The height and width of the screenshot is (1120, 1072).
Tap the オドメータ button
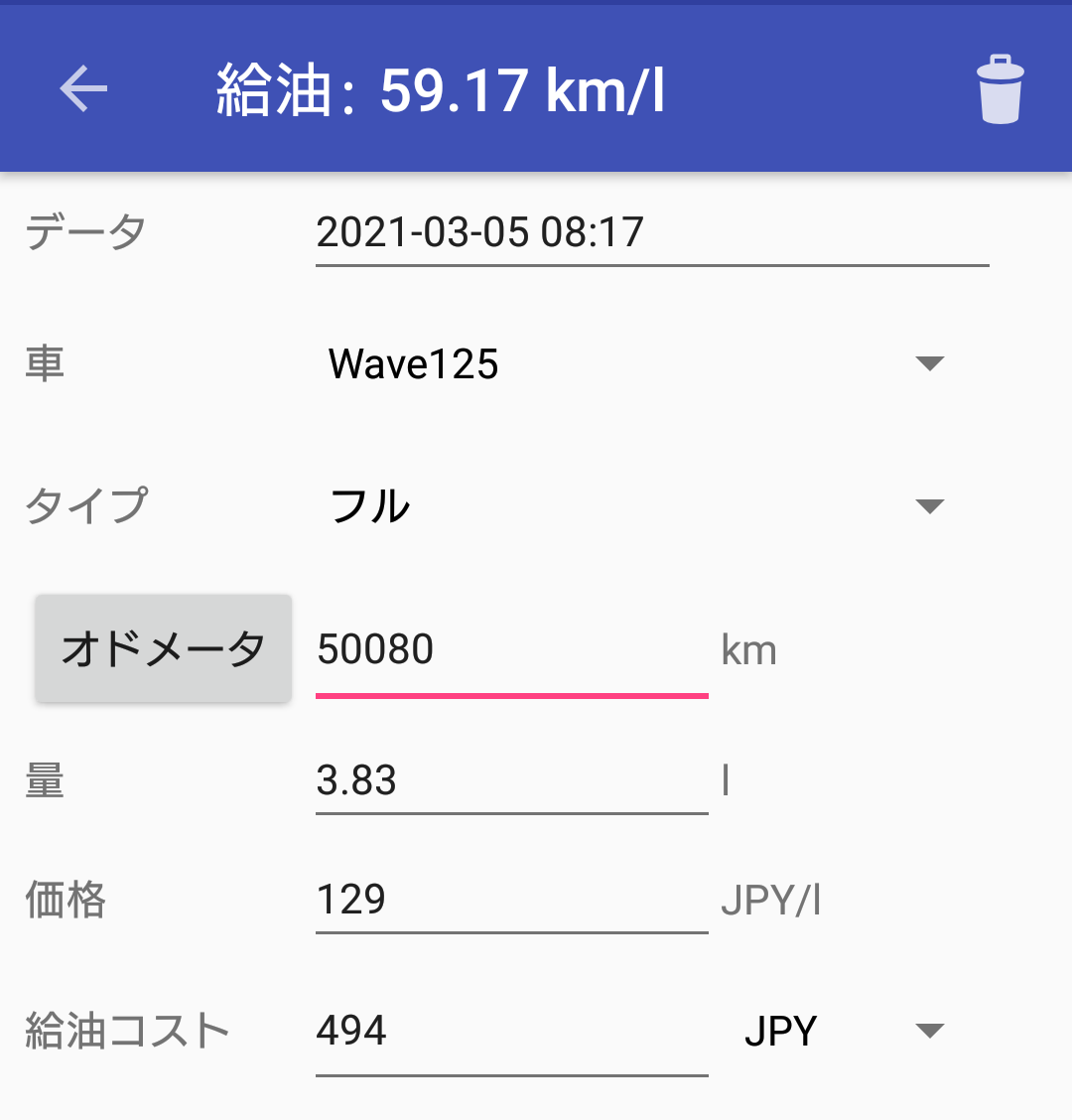(164, 649)
